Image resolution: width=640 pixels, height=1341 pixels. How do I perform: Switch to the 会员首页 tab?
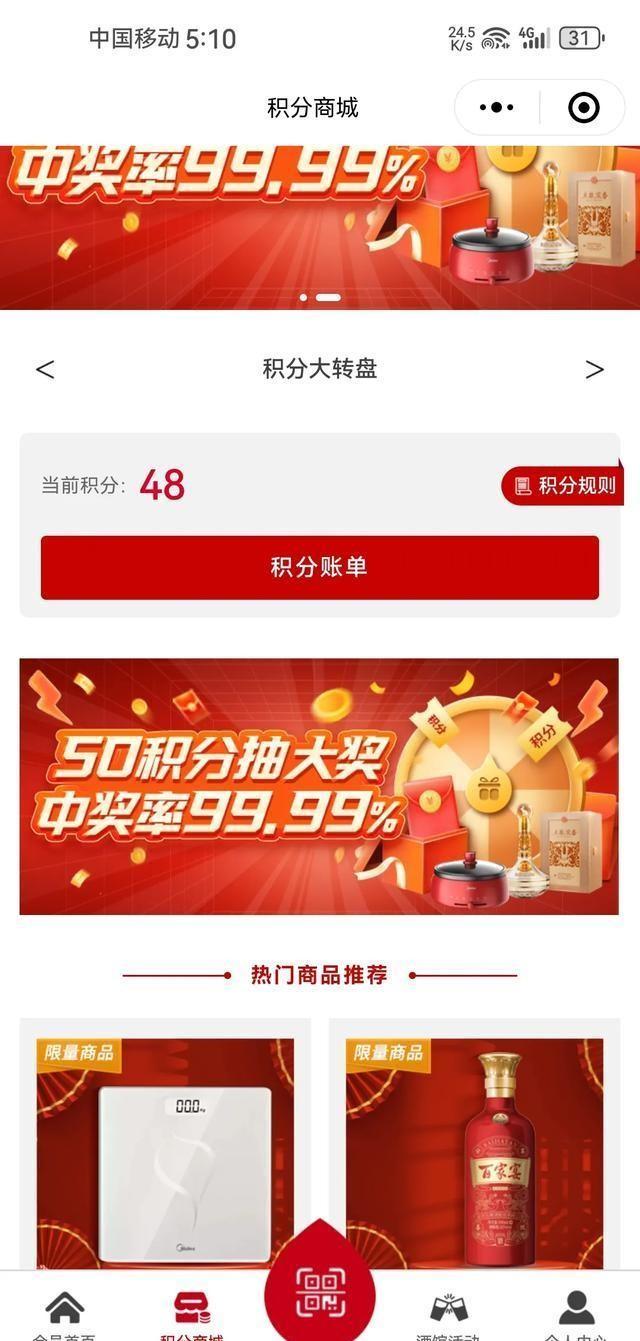click(65, 1312)
